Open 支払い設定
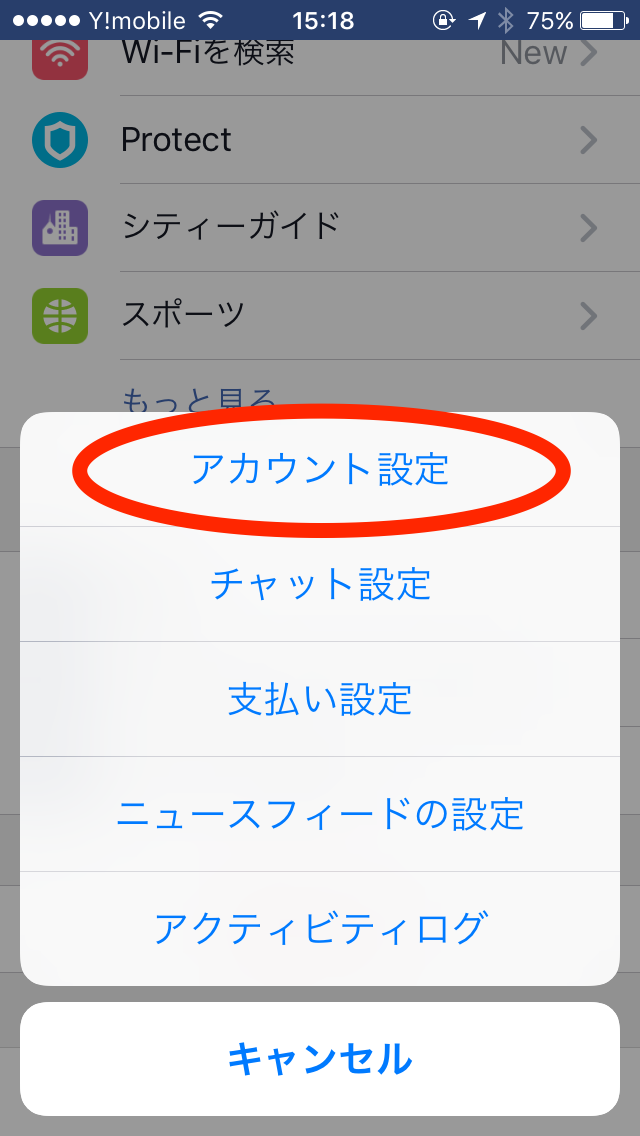 320,699
